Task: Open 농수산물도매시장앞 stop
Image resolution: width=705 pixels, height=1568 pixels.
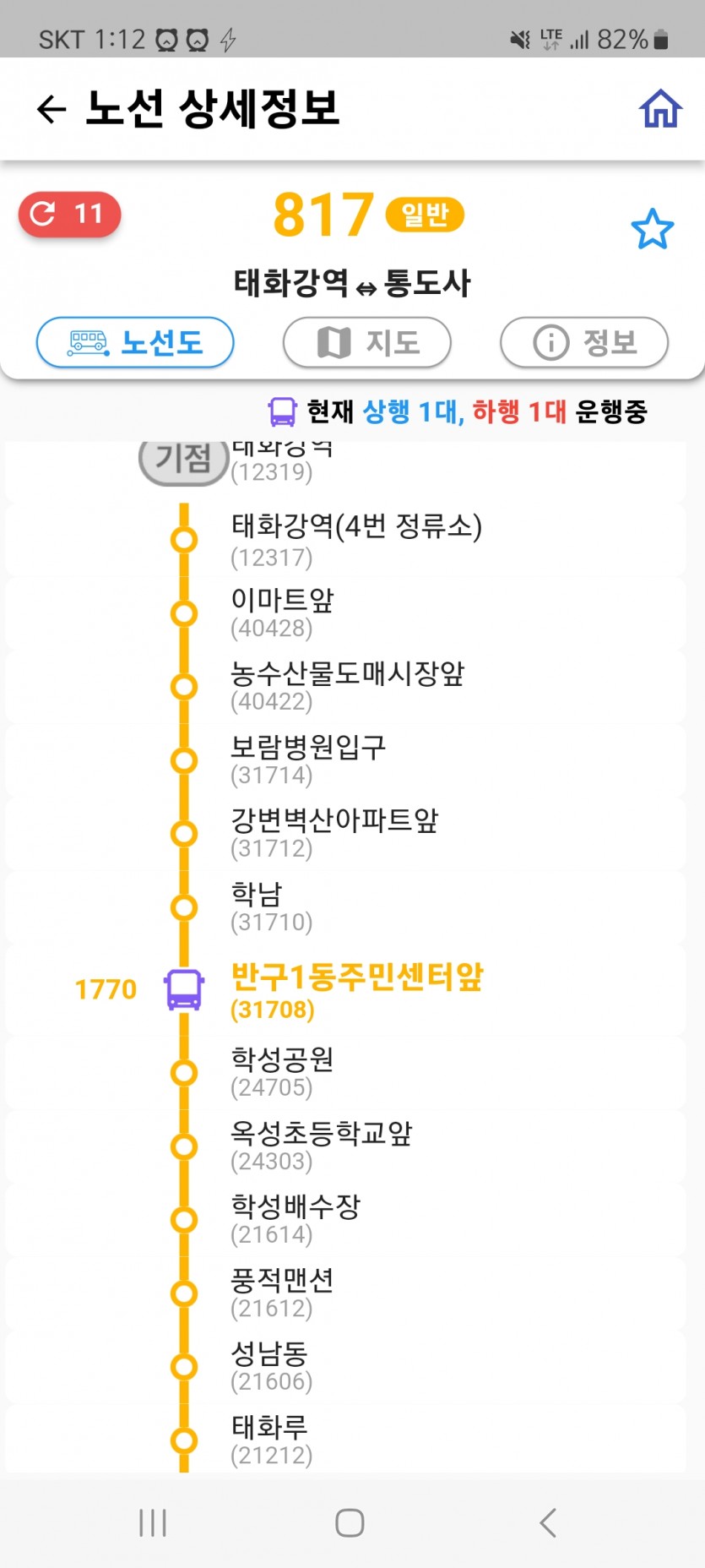Action: [346, 686]
